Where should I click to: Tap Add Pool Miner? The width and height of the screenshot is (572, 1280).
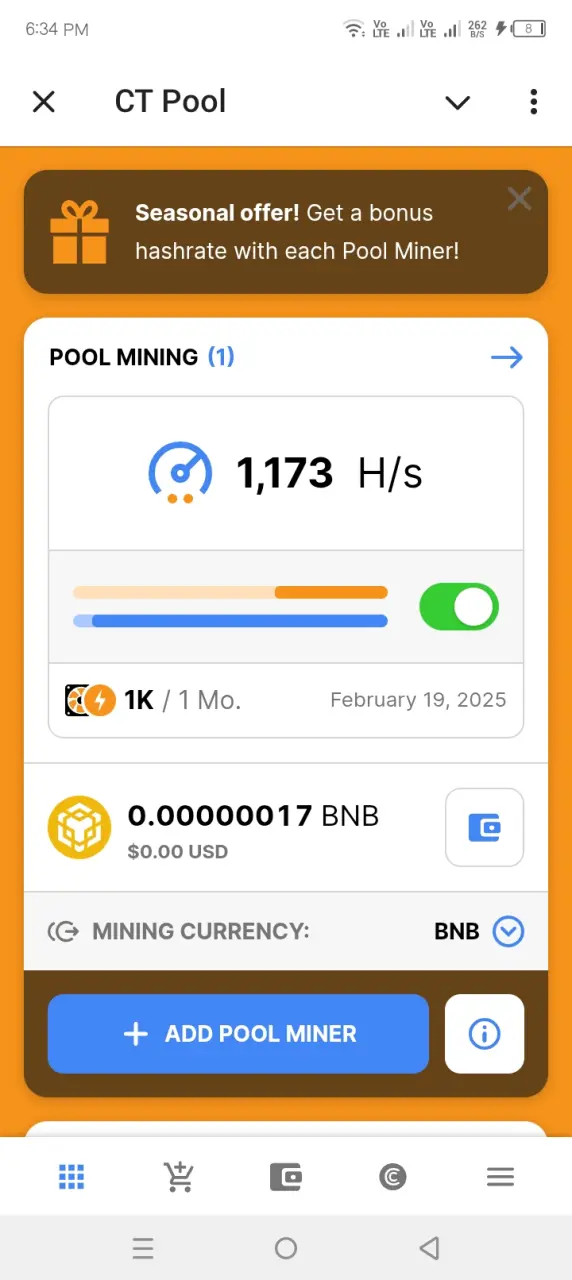(x=238, y=1034)
